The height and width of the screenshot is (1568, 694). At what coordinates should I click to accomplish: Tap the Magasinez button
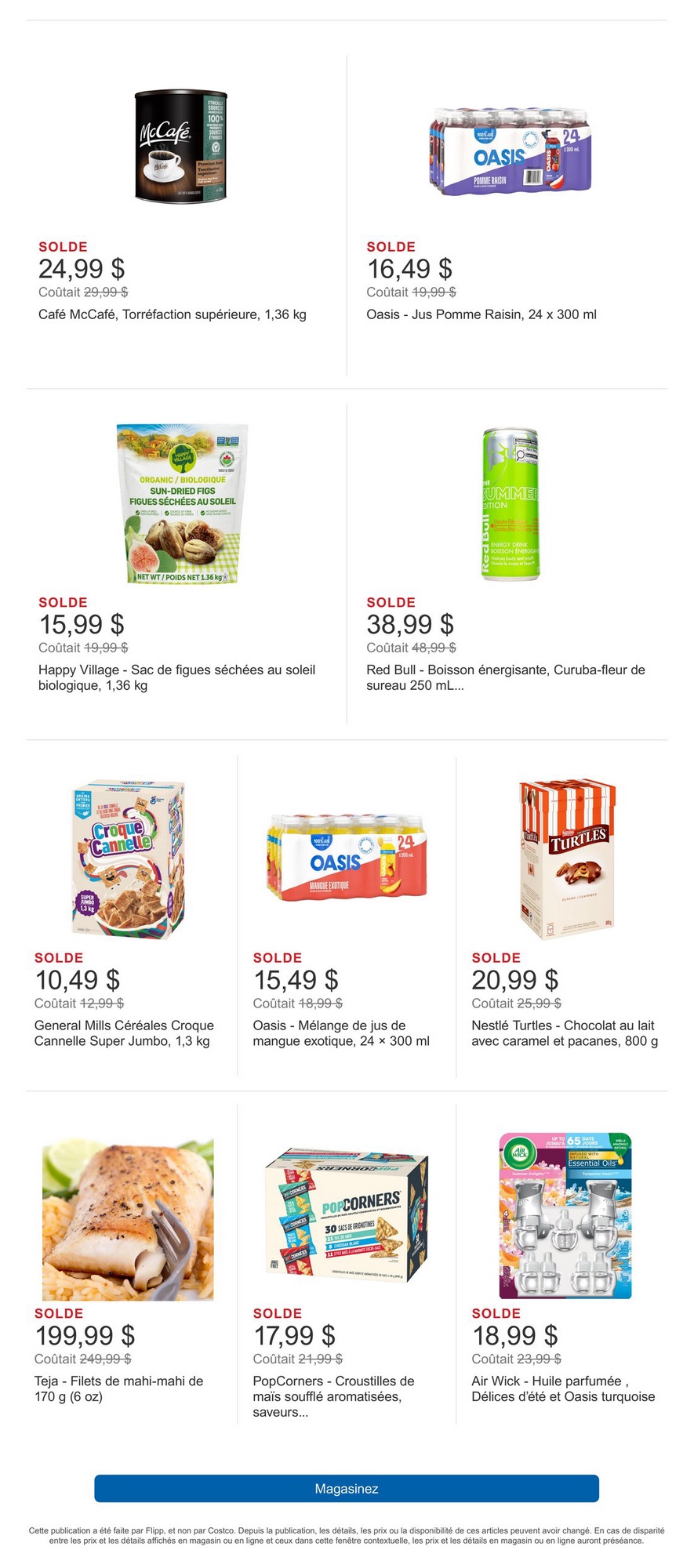point(347,1488)
